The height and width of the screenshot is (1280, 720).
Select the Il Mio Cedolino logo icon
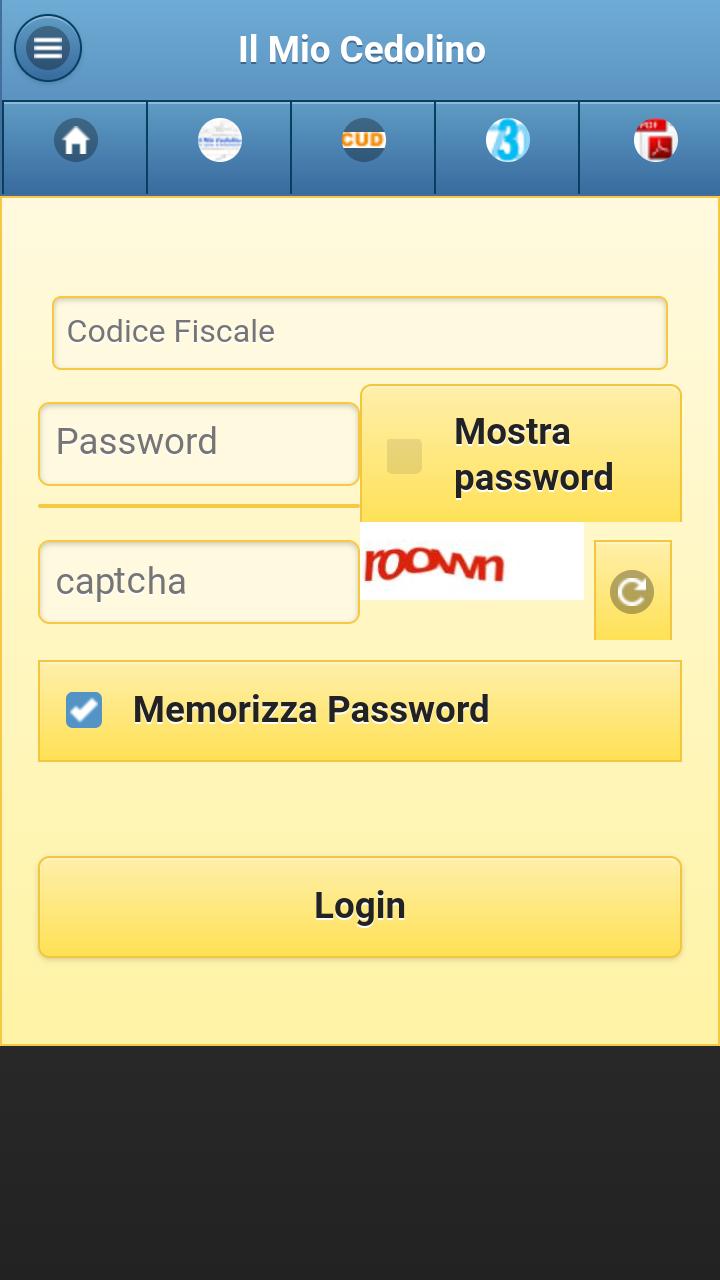tap(218, 140)
